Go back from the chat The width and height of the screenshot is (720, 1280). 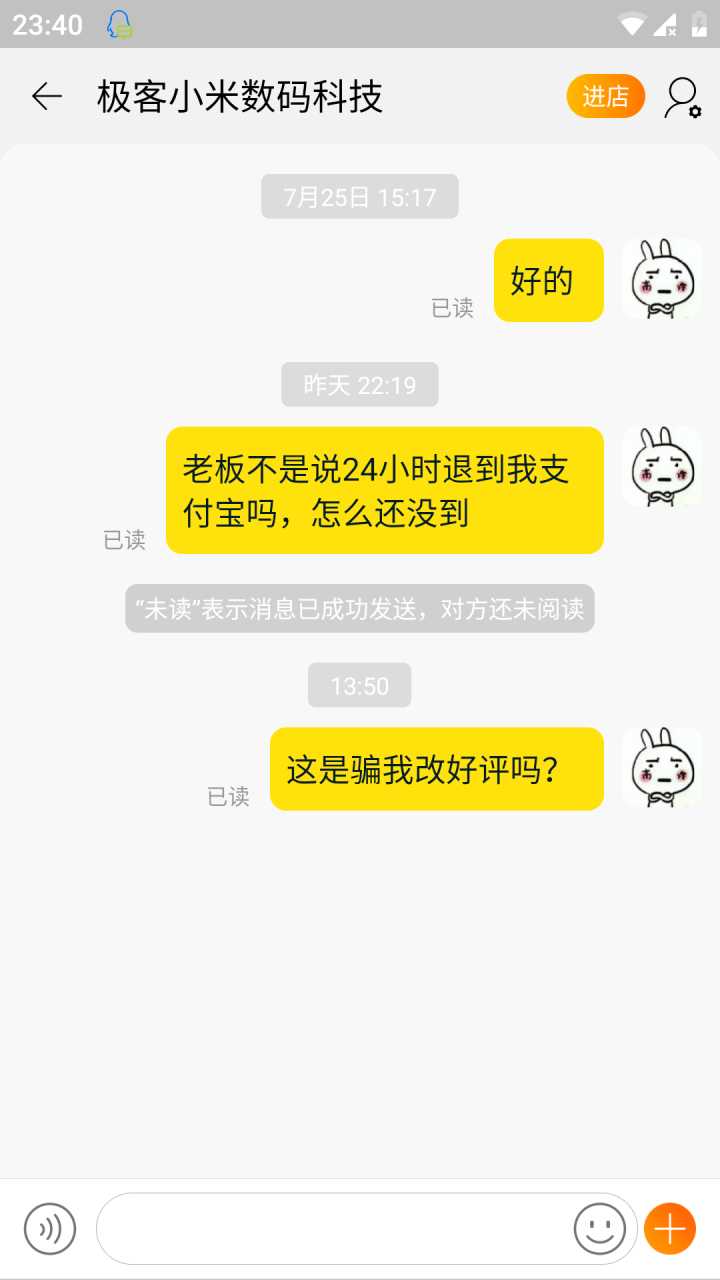(x=47, y=97)
